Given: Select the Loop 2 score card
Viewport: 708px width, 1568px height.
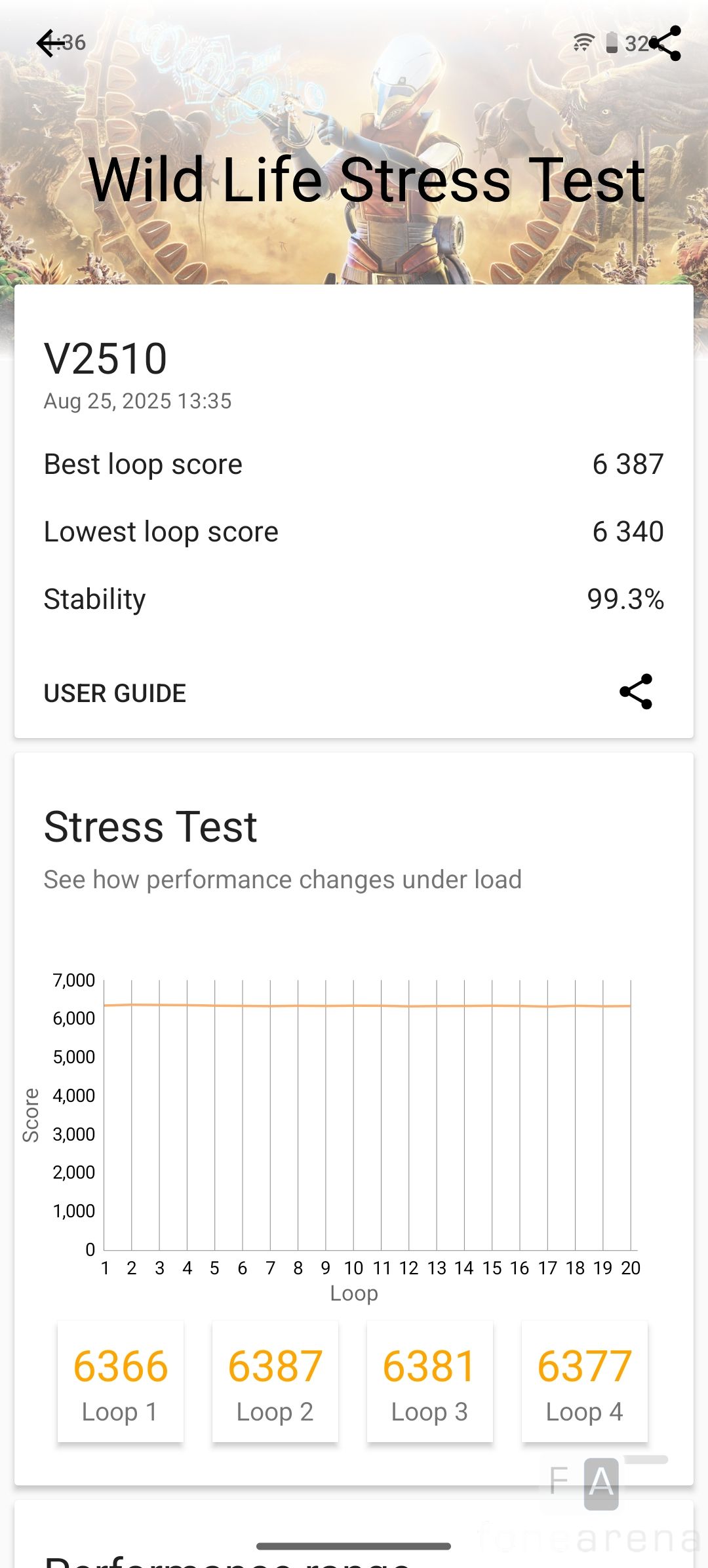Looking at the screenshot, I should (x=275, y=1382).
